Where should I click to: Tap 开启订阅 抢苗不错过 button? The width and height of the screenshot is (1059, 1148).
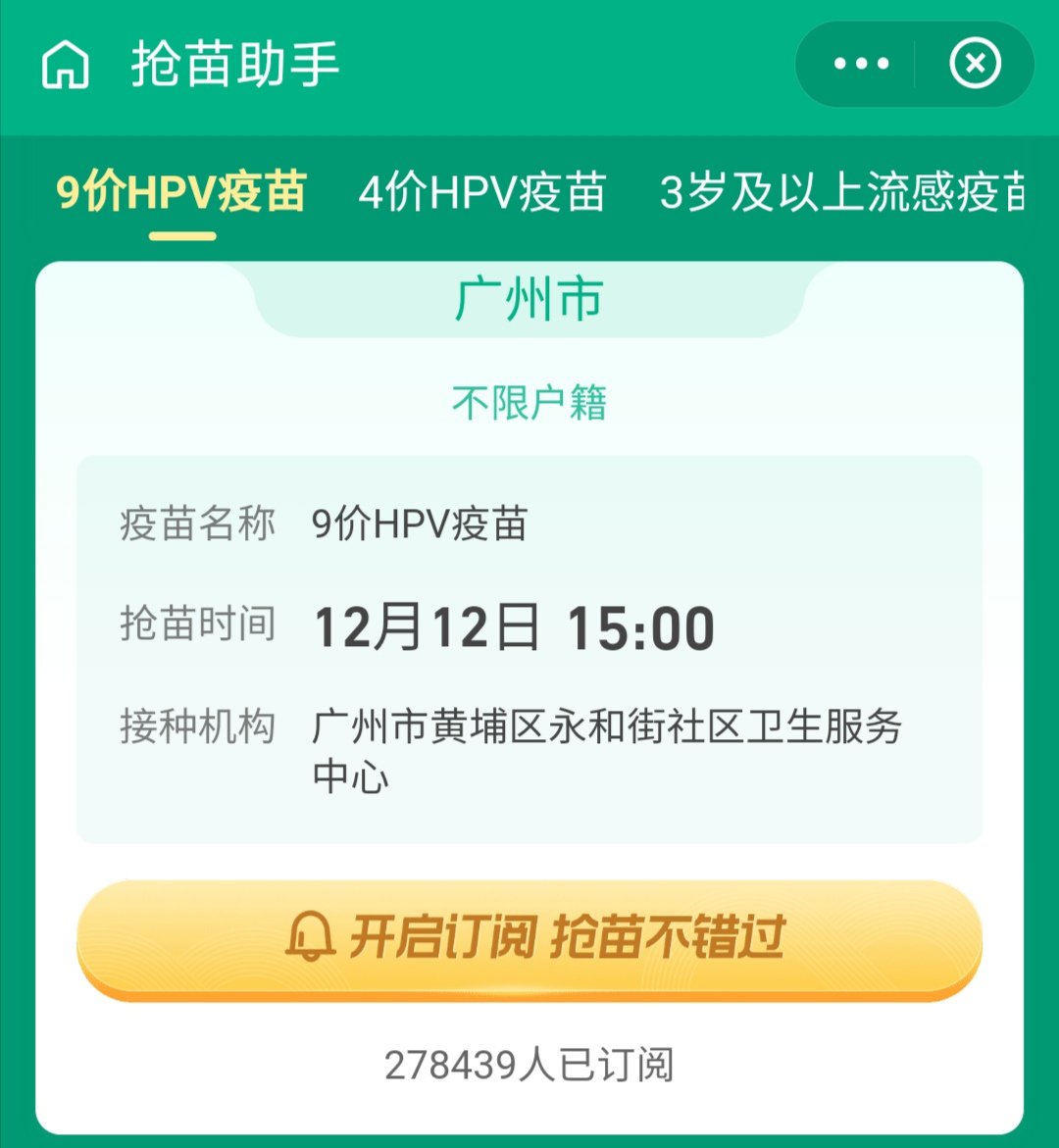pyautogui.click(x=529, y=938)
